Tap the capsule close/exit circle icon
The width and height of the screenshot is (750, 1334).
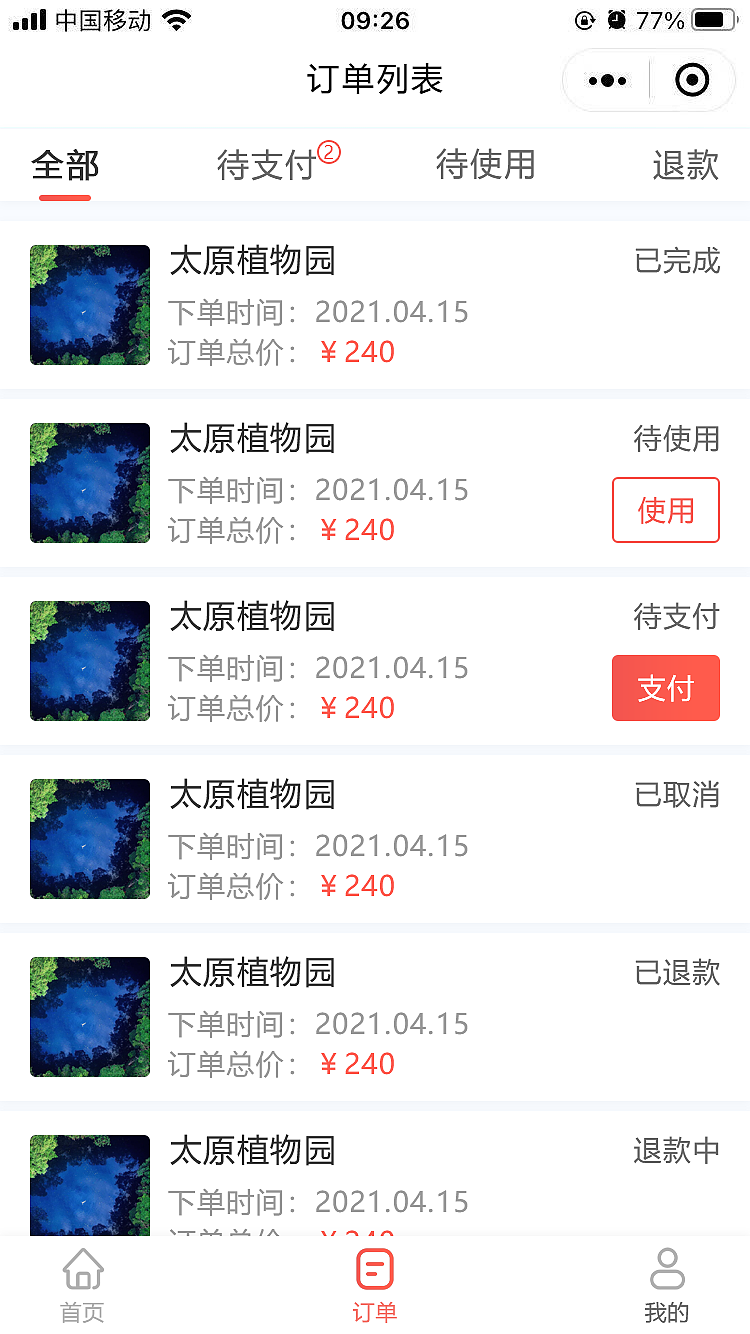pos(692,80)
